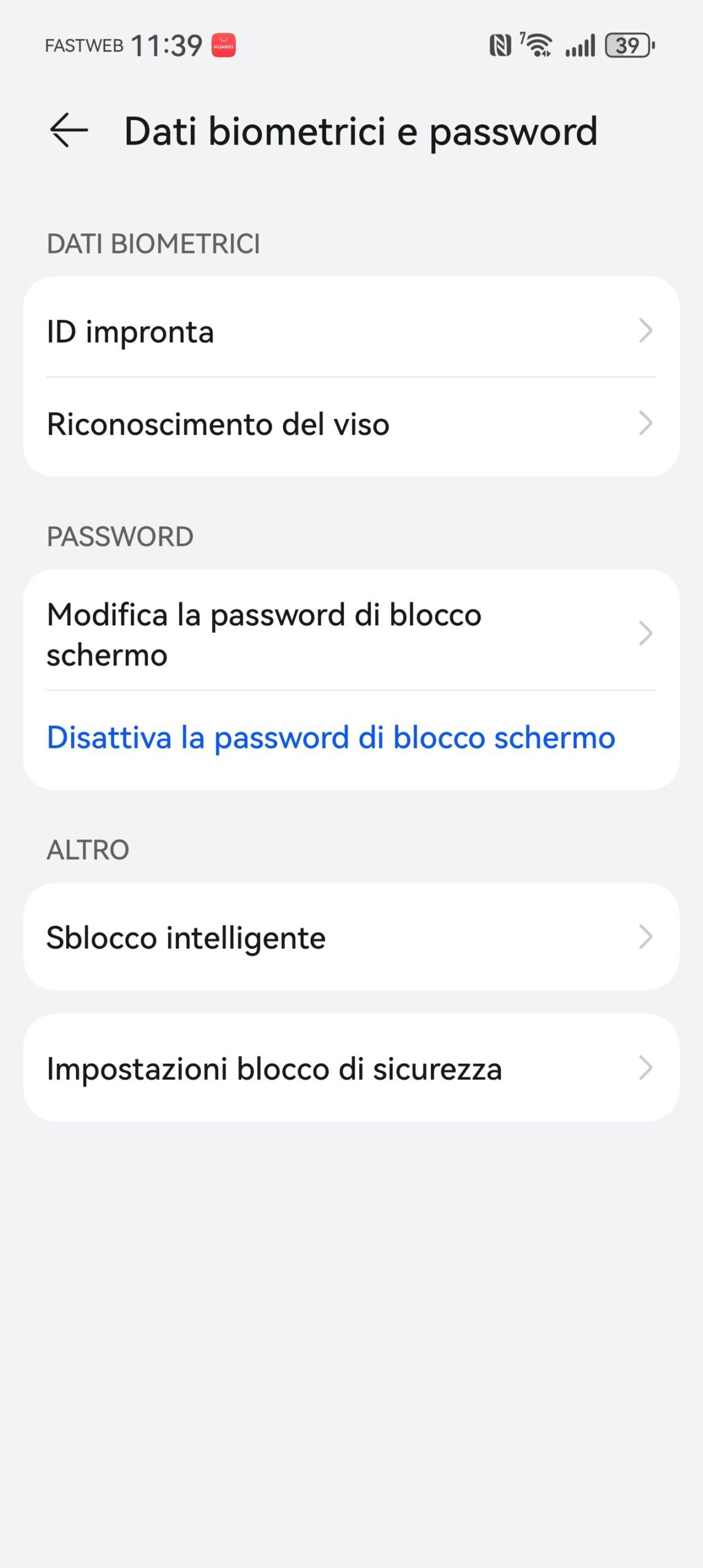Select Modifica la password di blocco schermo
703x1568 pixels.
pos(351,633)
